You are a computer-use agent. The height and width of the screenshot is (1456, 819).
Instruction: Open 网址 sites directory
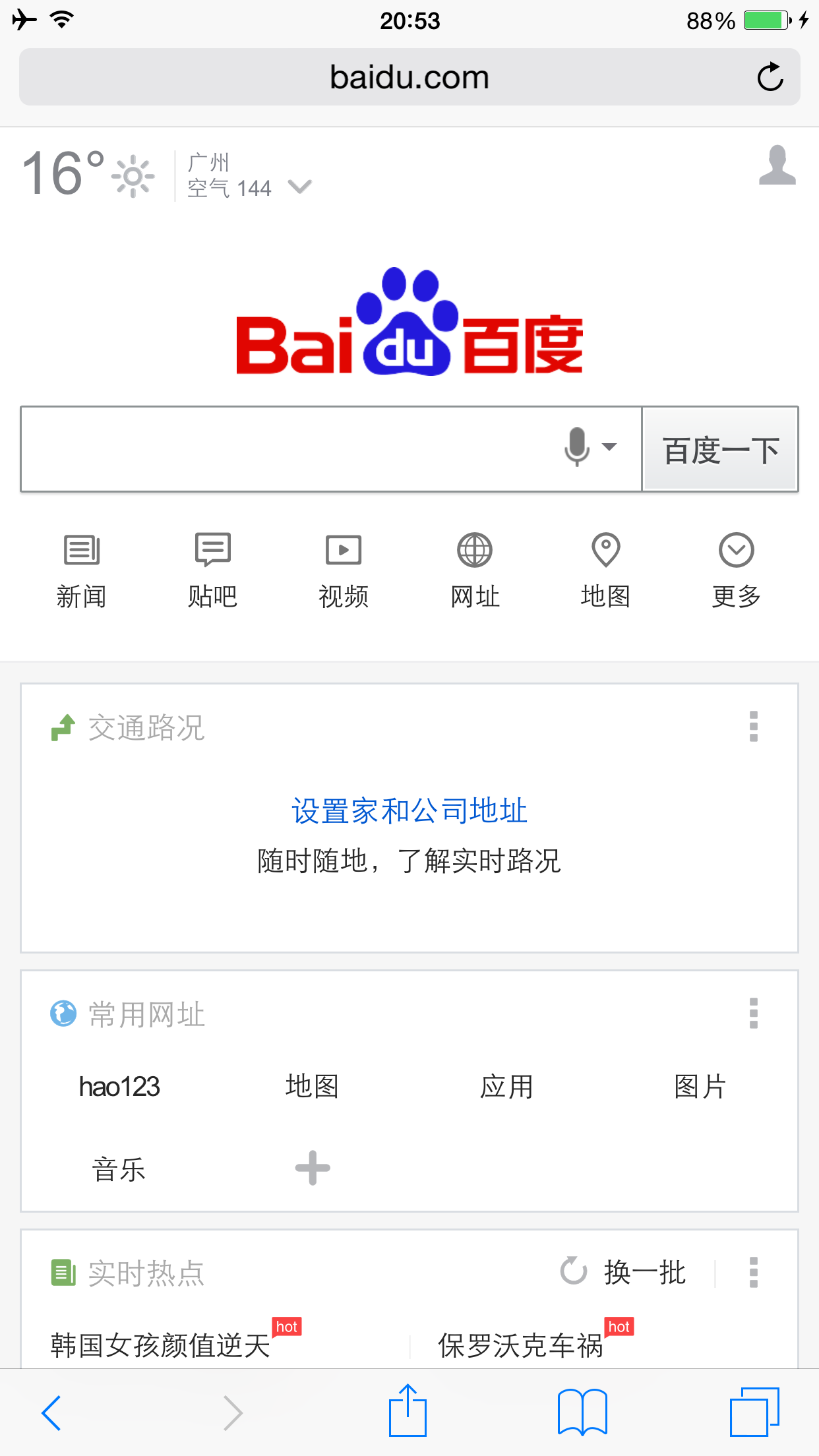click(x=475, y=570)
